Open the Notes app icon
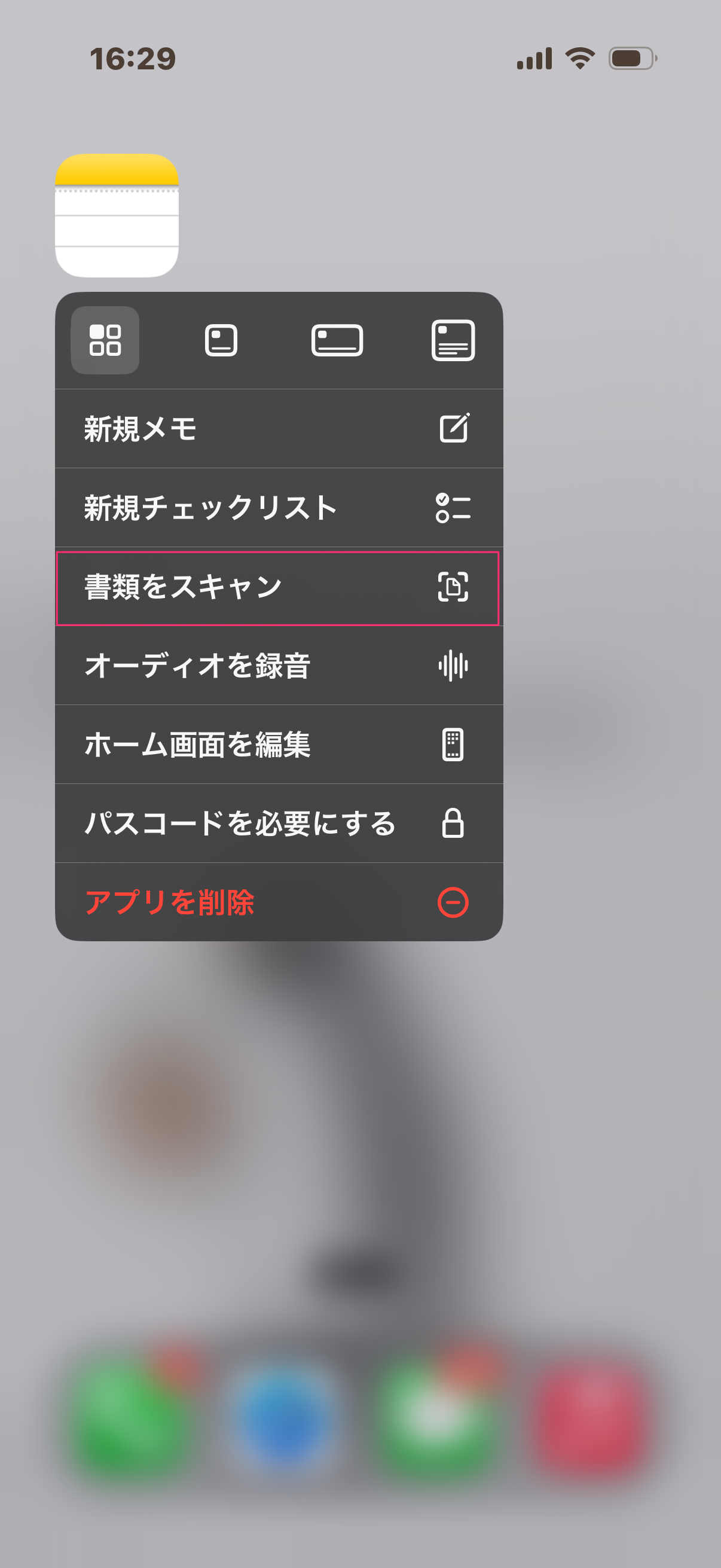Viewport: 721px width, 1568px height. 117,215
